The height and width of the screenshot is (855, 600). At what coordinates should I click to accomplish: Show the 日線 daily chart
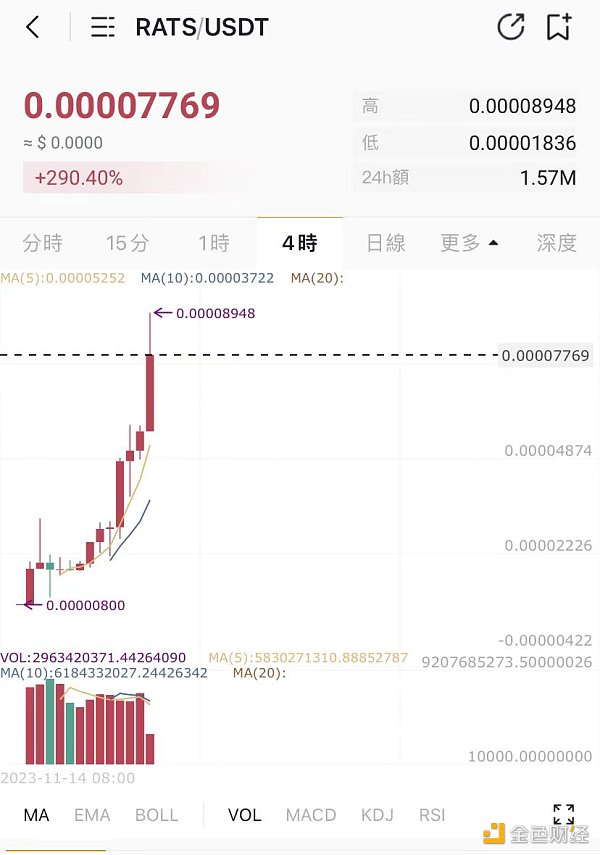386,243
